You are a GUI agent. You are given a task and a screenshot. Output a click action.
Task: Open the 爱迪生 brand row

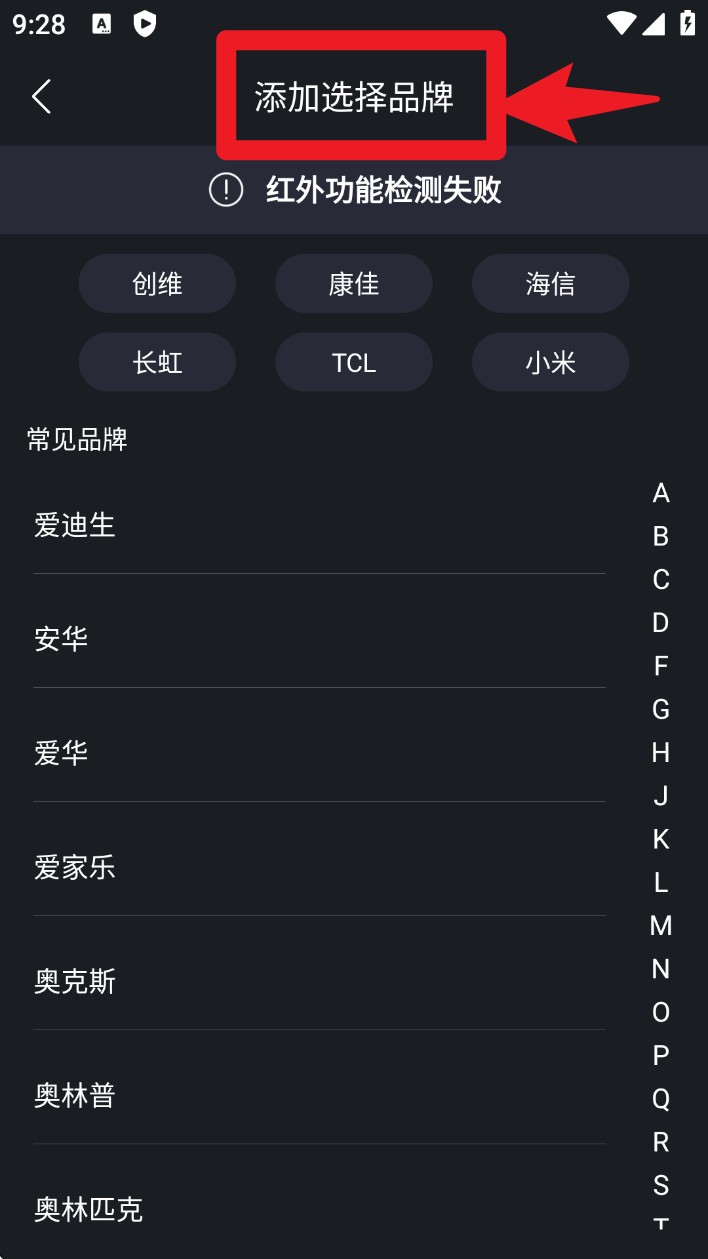pos(319,524)
